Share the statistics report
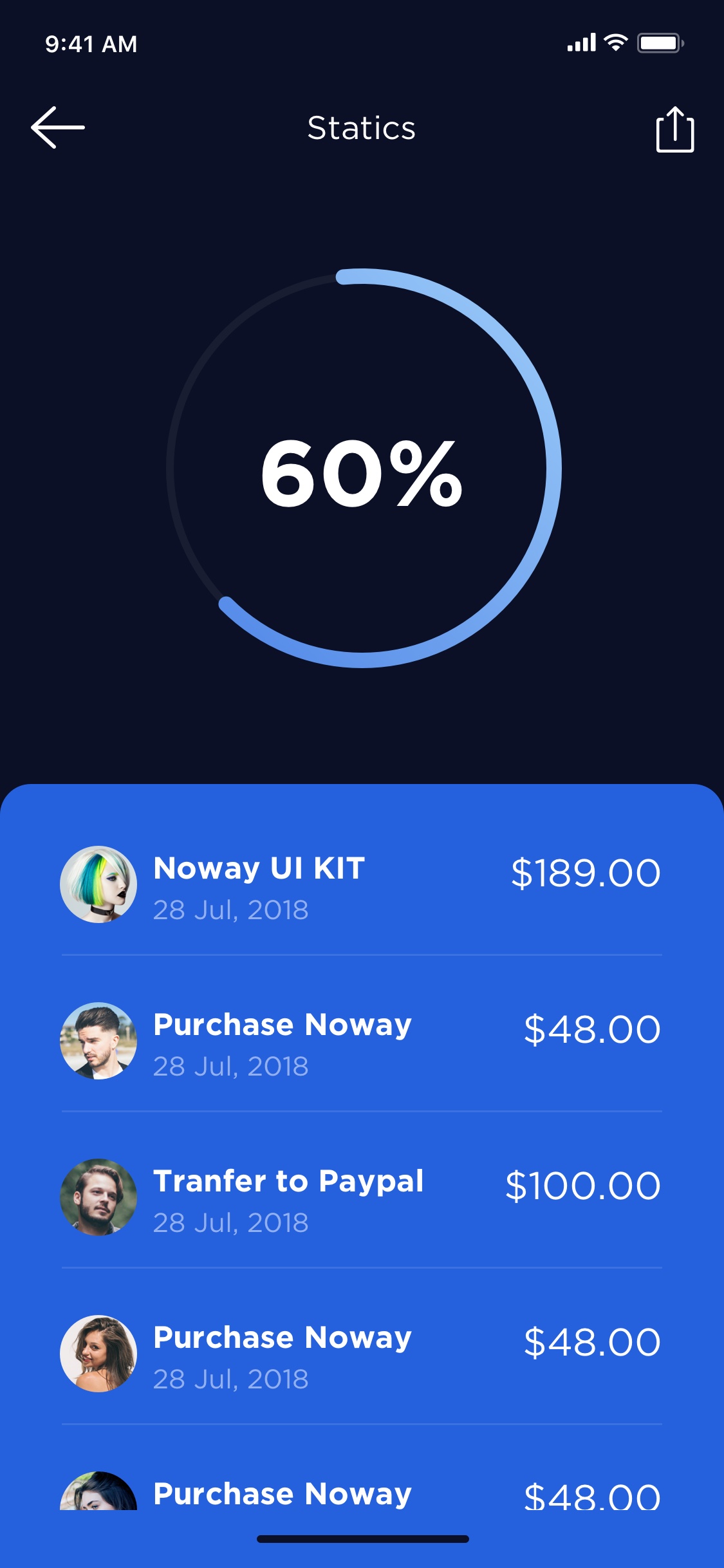The height and width of the screenshot is (1568, 724). click(x=674, y=129)
